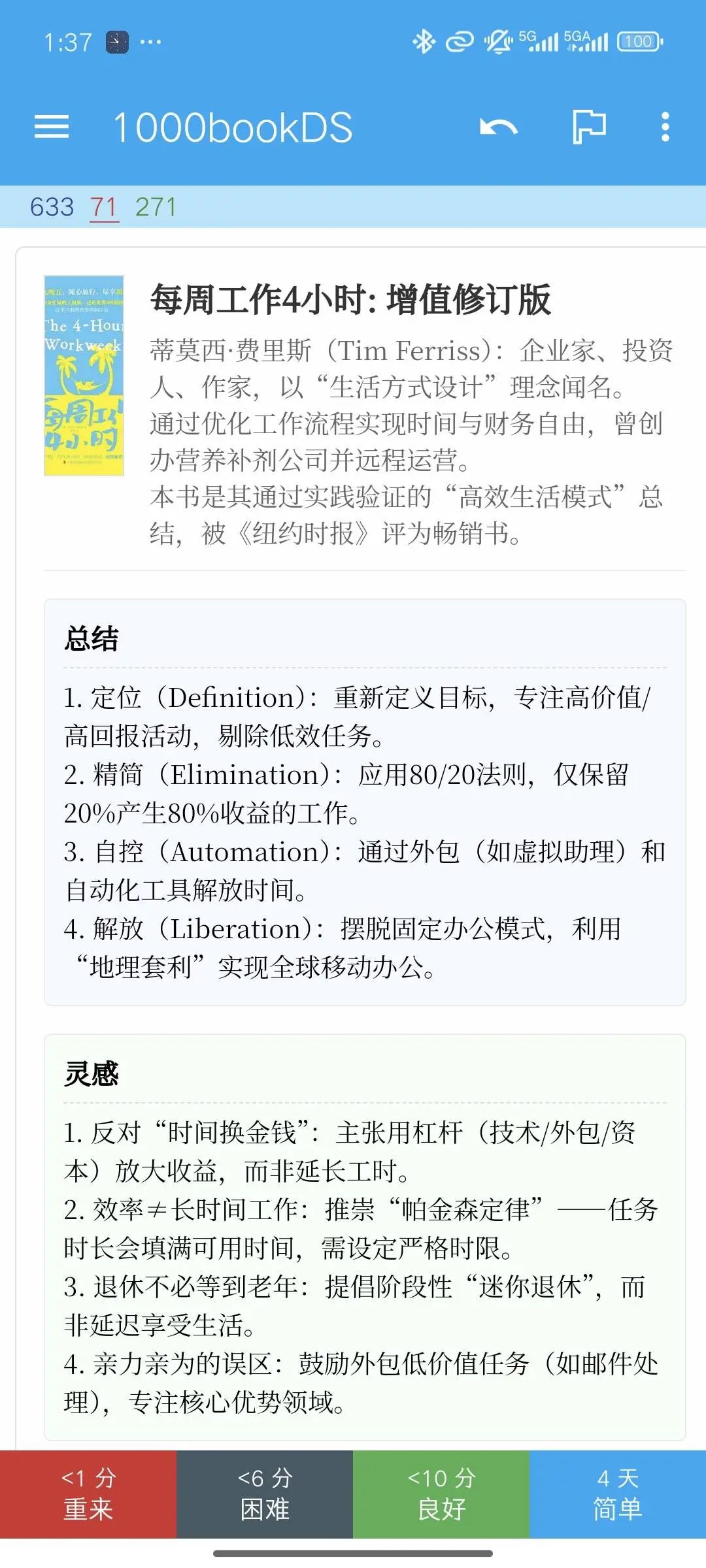Rate the card 困难 (<6 分)
Image resolution: width=706 pixels, height=1568 pixels.
click(265, 1494)
